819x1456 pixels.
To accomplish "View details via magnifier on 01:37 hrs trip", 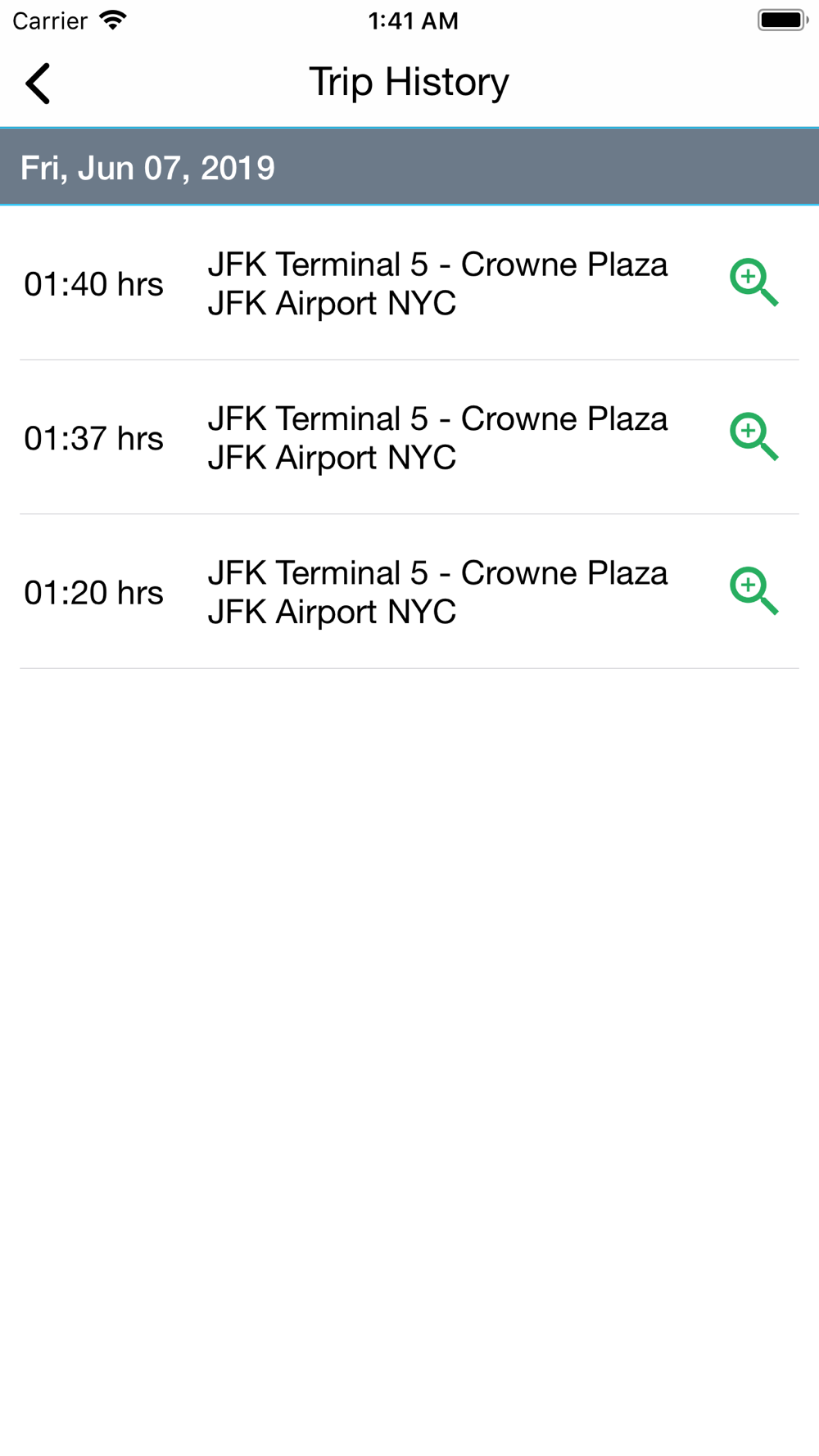I will click(x=753, y=436).
